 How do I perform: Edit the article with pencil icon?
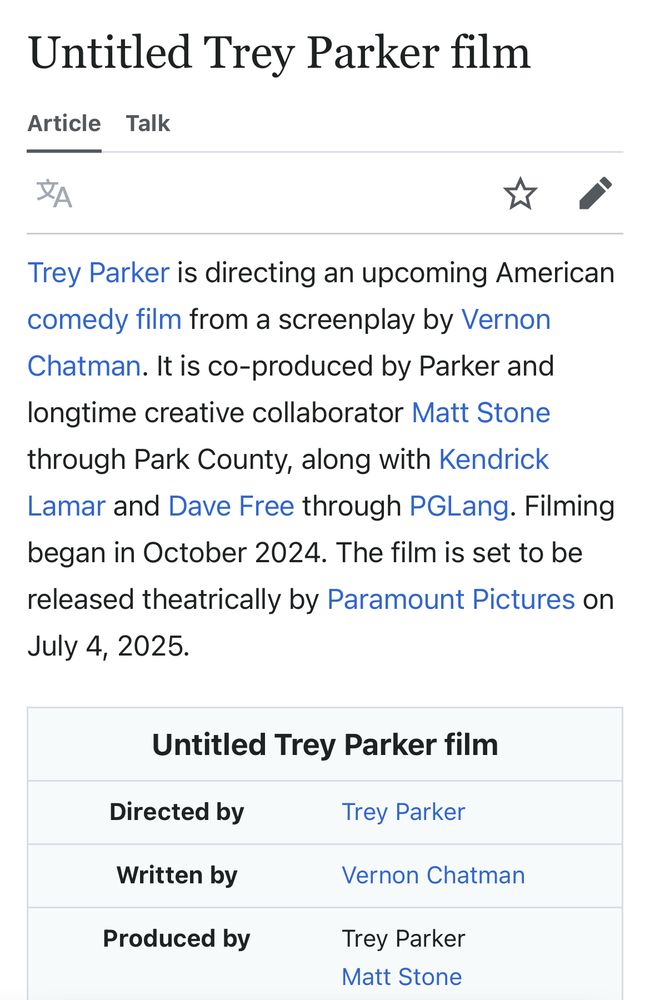coord(595,193)
